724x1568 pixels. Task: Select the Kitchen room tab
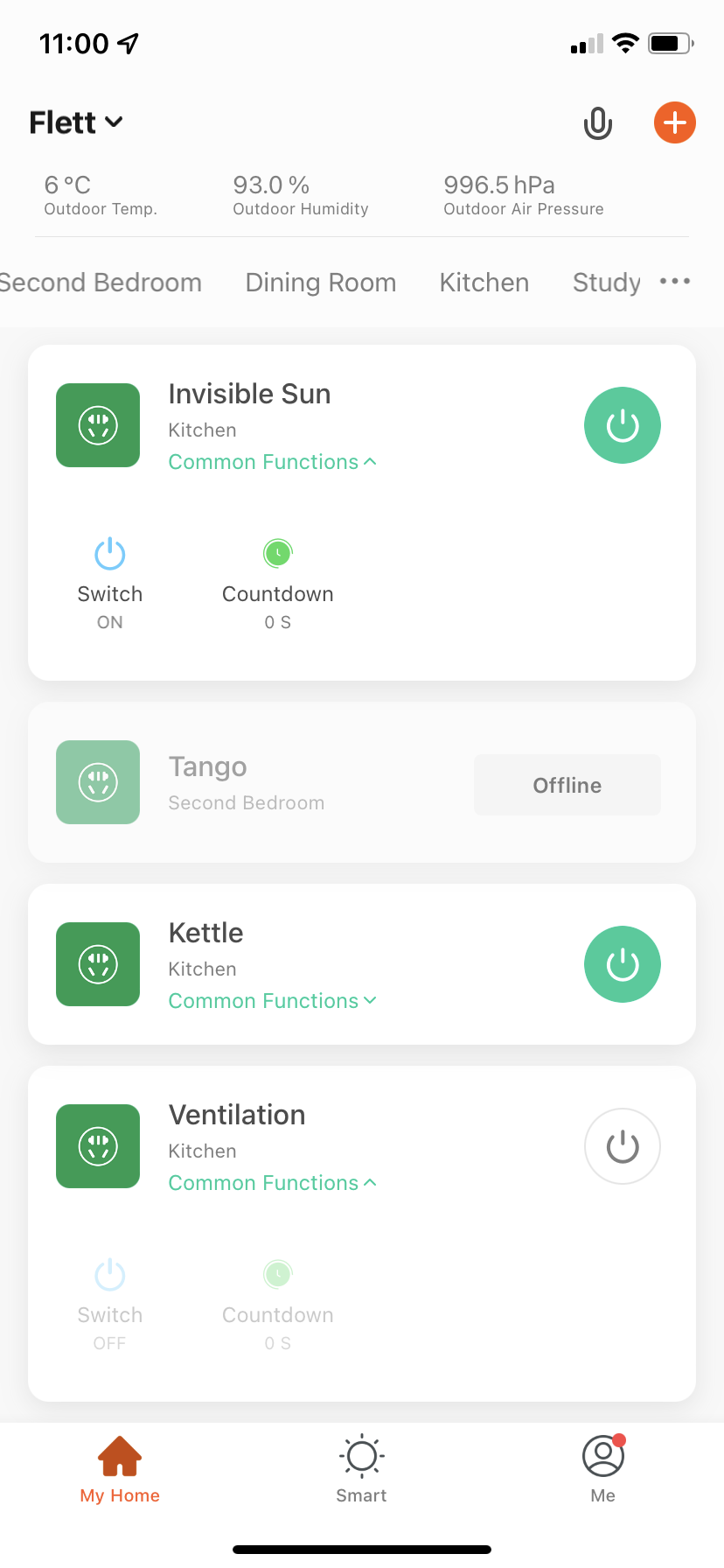pos(484,283)
